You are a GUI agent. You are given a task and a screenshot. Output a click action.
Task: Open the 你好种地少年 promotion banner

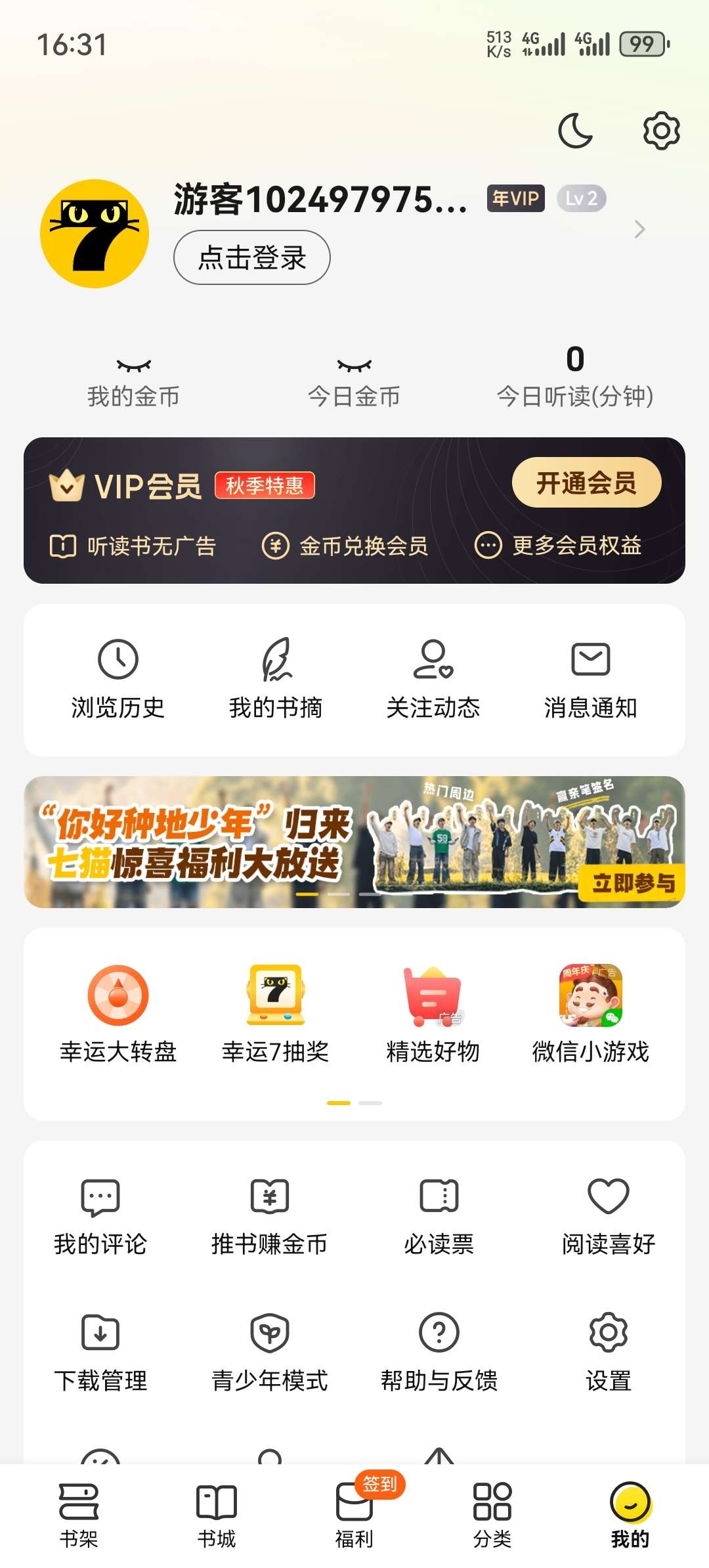pyautogui.click(x=354, y=842)
